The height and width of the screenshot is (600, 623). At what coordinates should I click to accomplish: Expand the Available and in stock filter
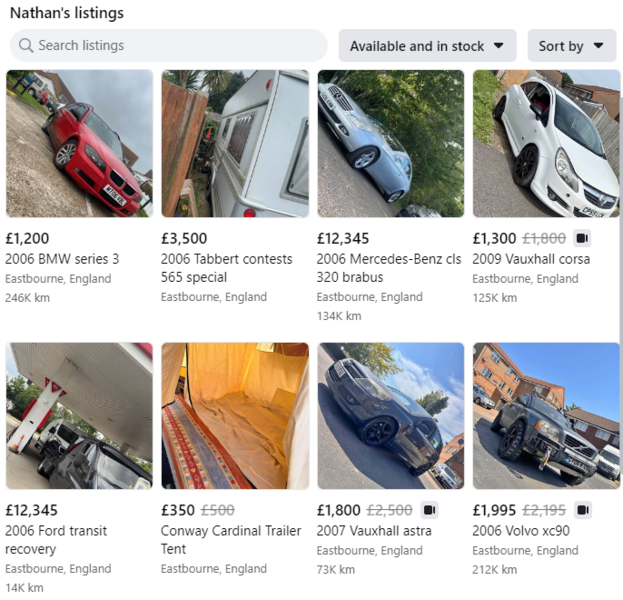pyautogui.click(x=427, y=46)
